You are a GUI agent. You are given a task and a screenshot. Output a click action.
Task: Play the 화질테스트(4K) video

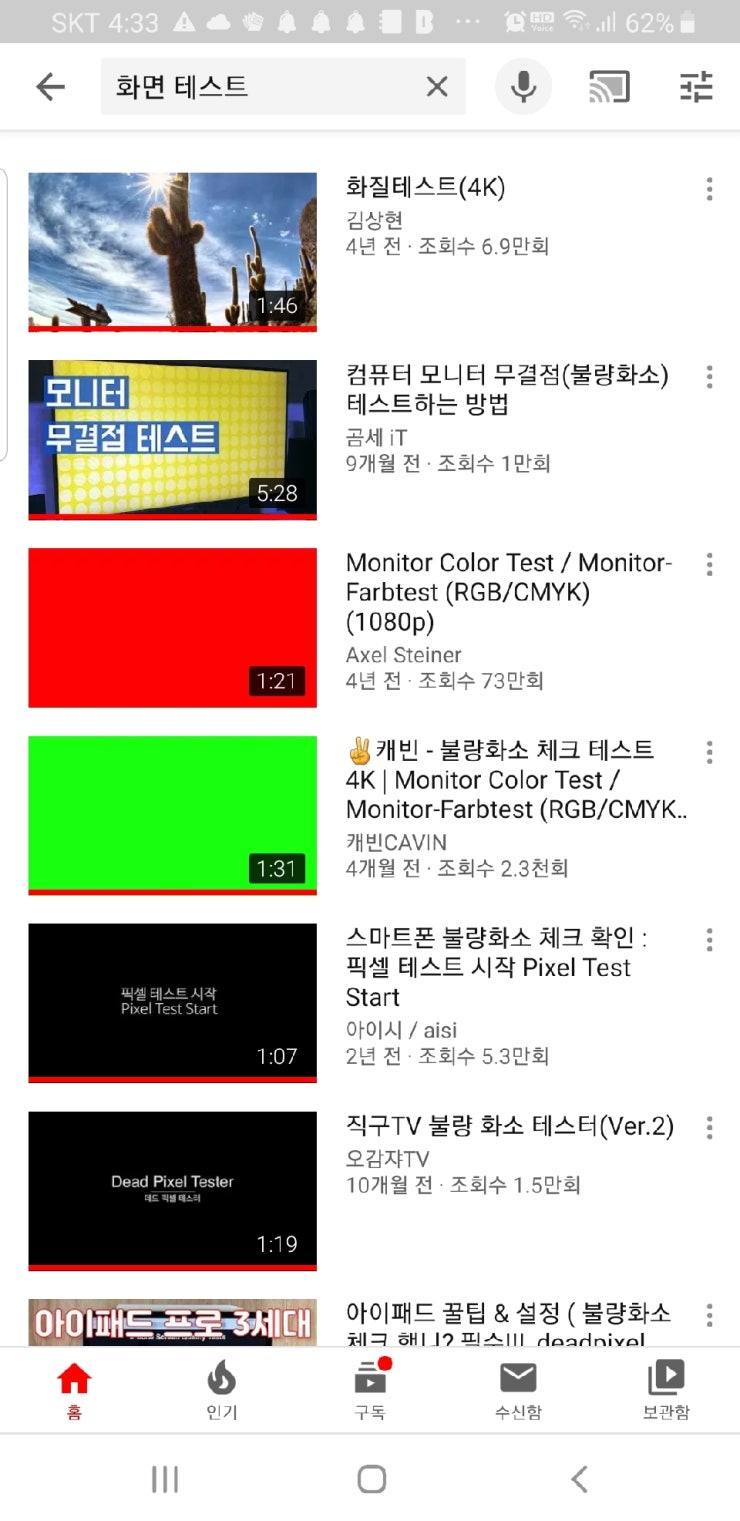click(x=172, y=251)
